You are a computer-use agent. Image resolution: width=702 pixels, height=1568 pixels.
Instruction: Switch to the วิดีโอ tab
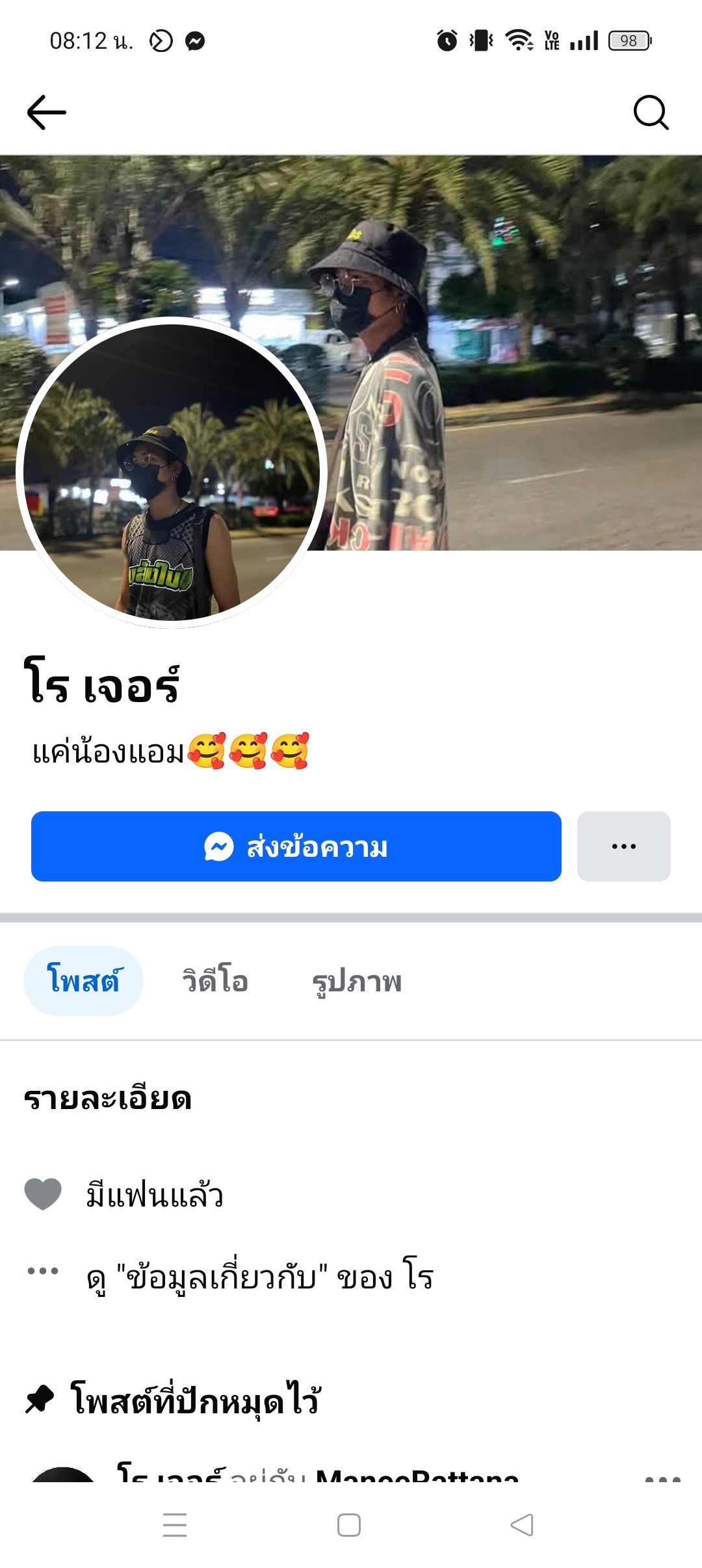(215, 981)
